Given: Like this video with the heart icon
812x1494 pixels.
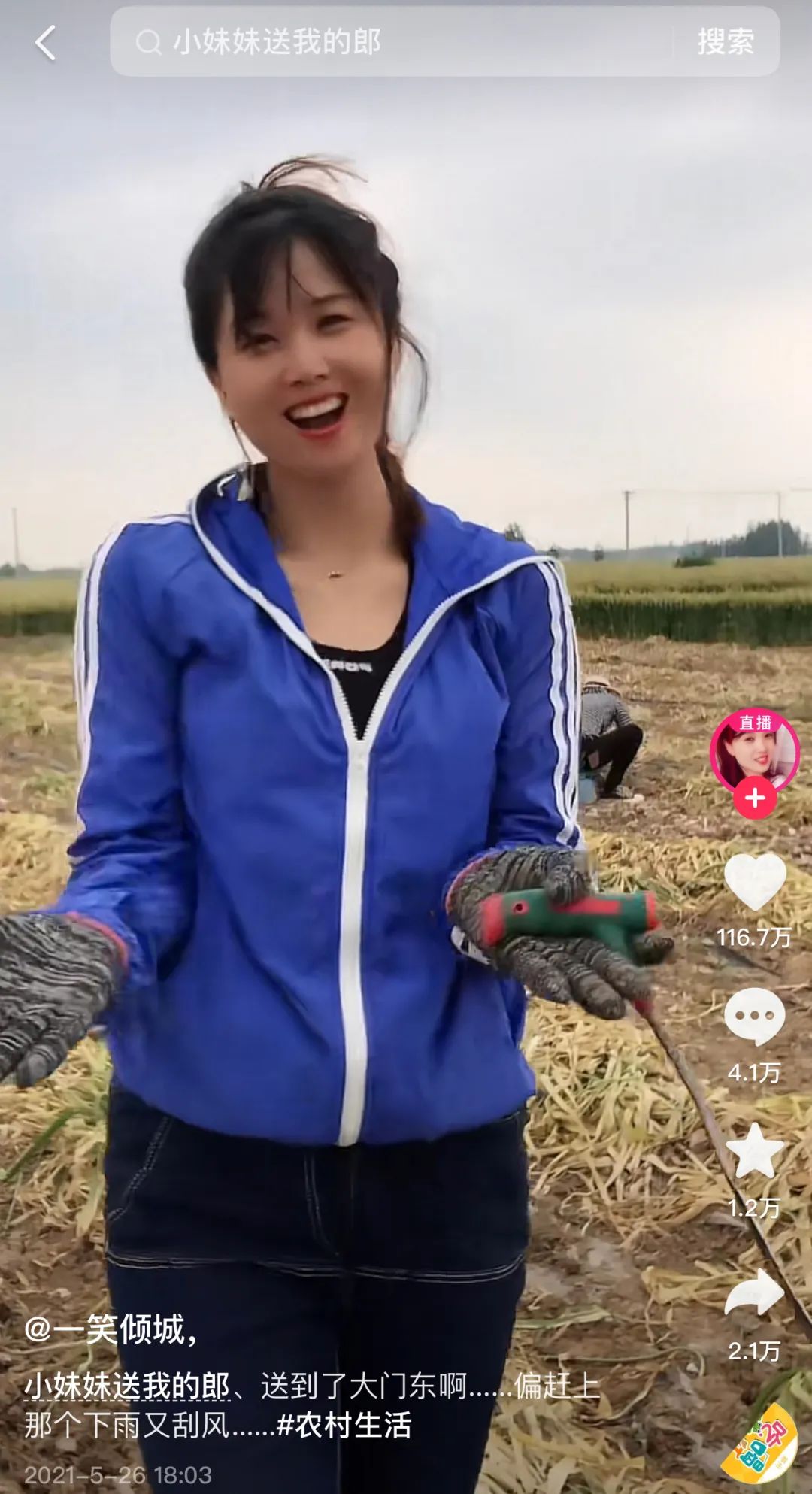Looking at the screenshot, I should 754,882.
